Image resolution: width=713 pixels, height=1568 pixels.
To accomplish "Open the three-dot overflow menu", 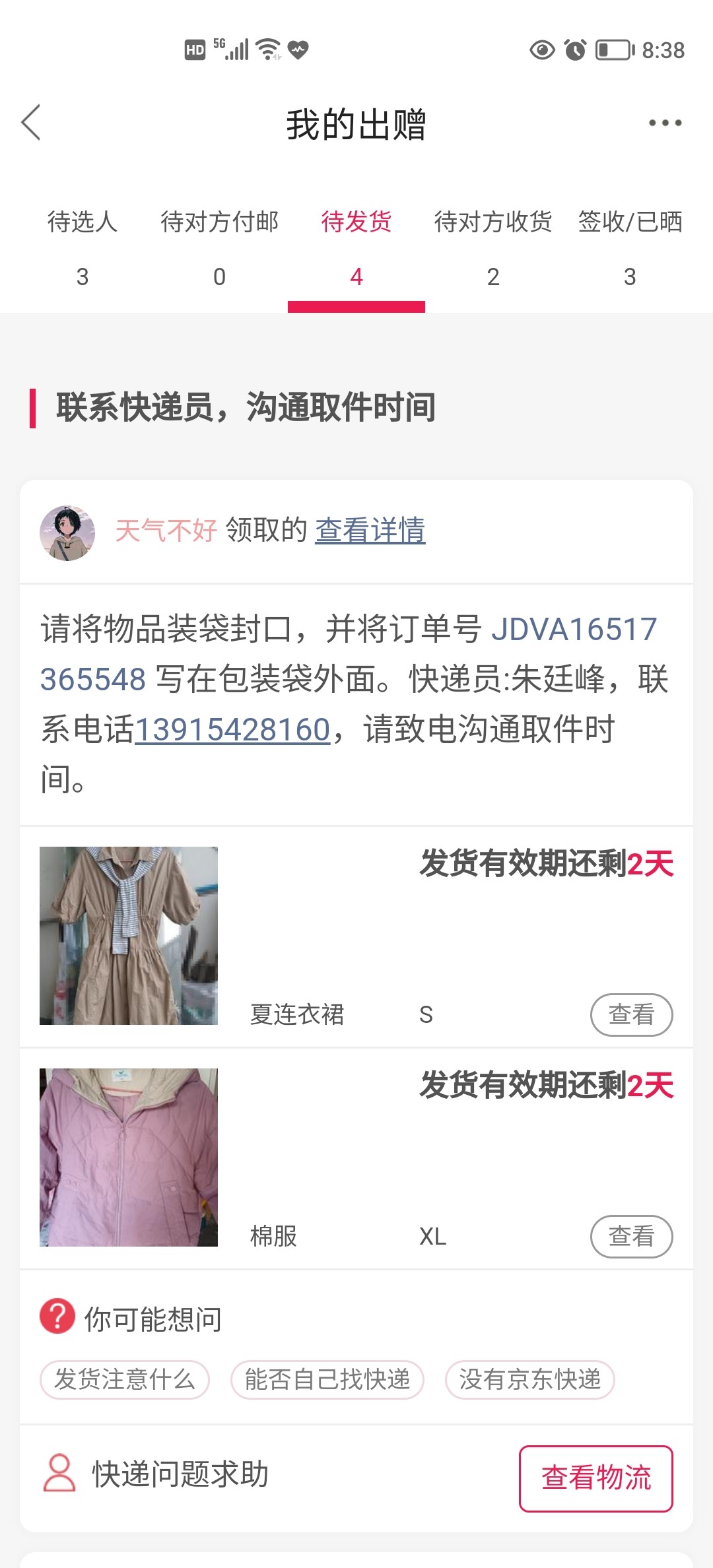I will (x=665, y=123).
